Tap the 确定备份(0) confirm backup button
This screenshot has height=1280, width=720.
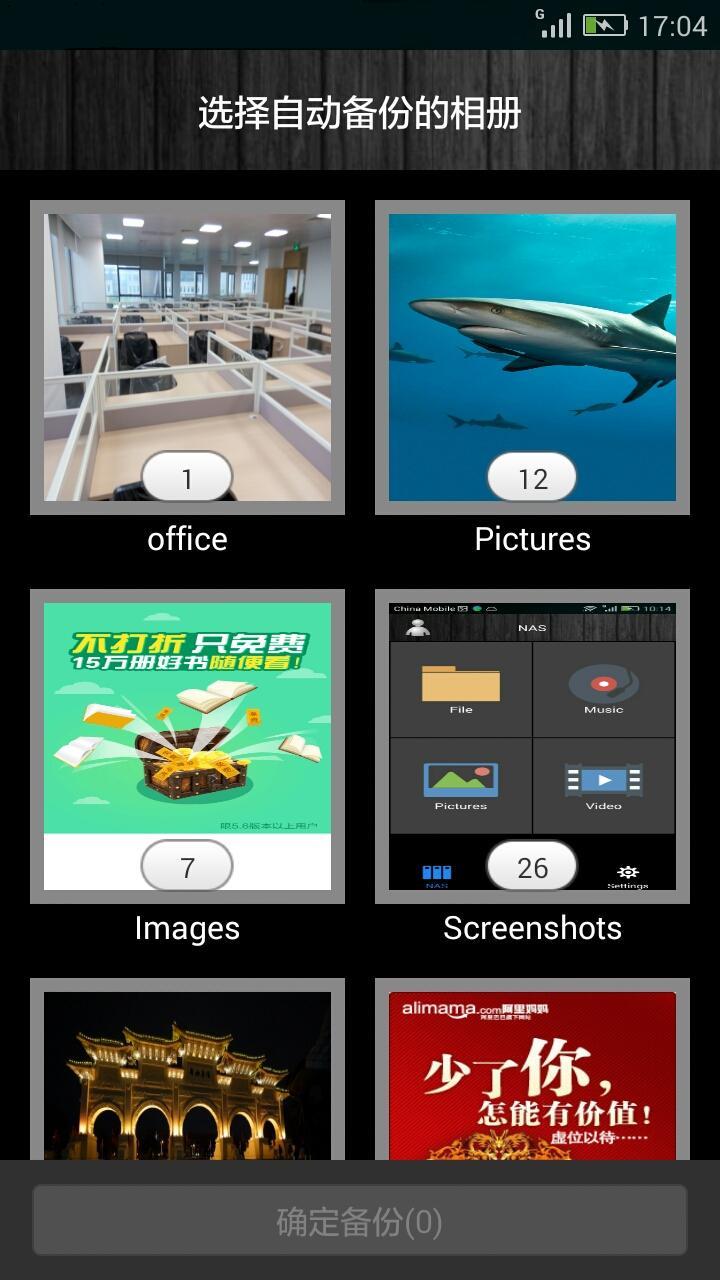(360, 1219)
